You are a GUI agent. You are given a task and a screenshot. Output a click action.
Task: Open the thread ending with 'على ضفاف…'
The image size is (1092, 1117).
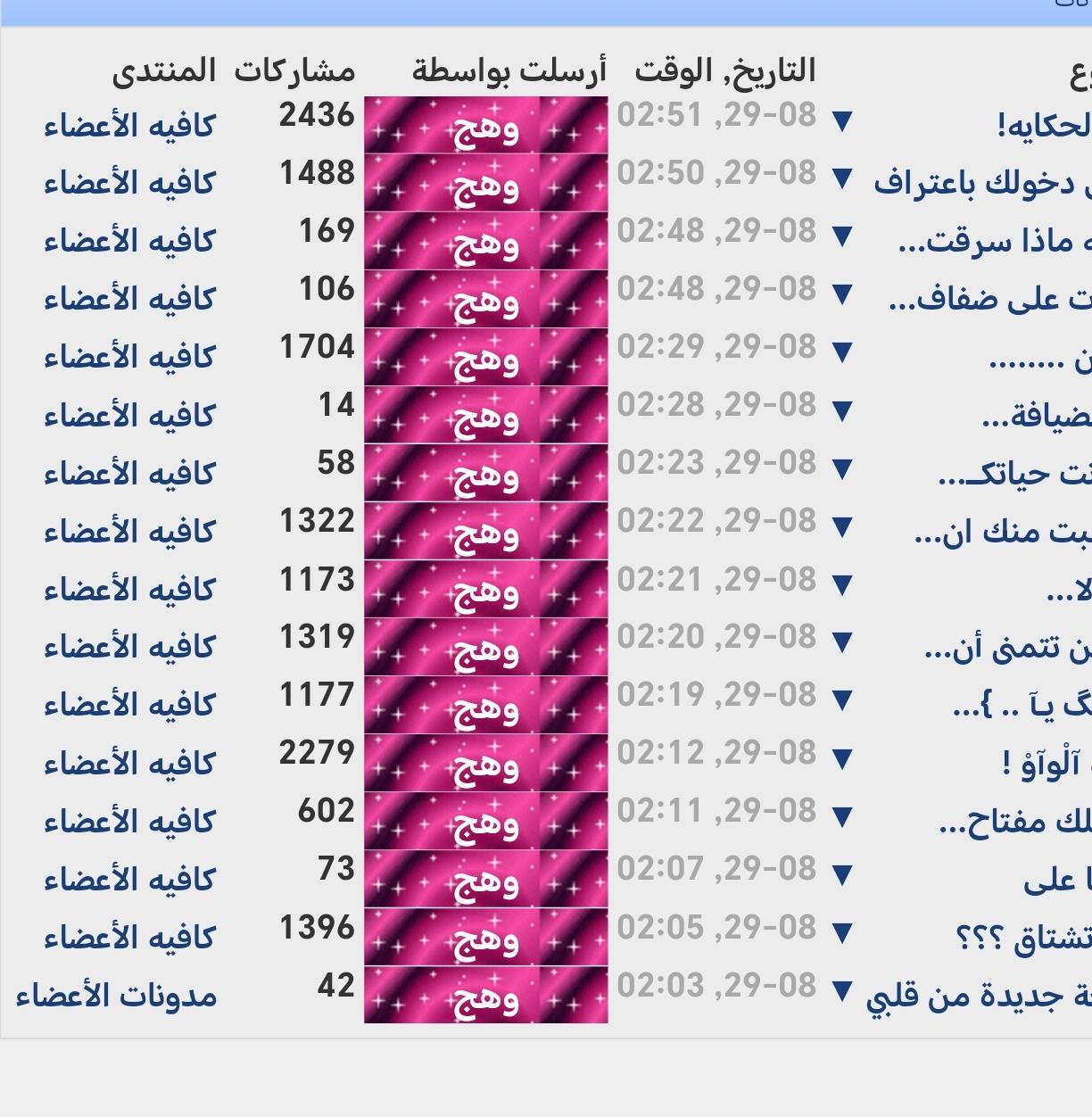[x=989, y=299]
